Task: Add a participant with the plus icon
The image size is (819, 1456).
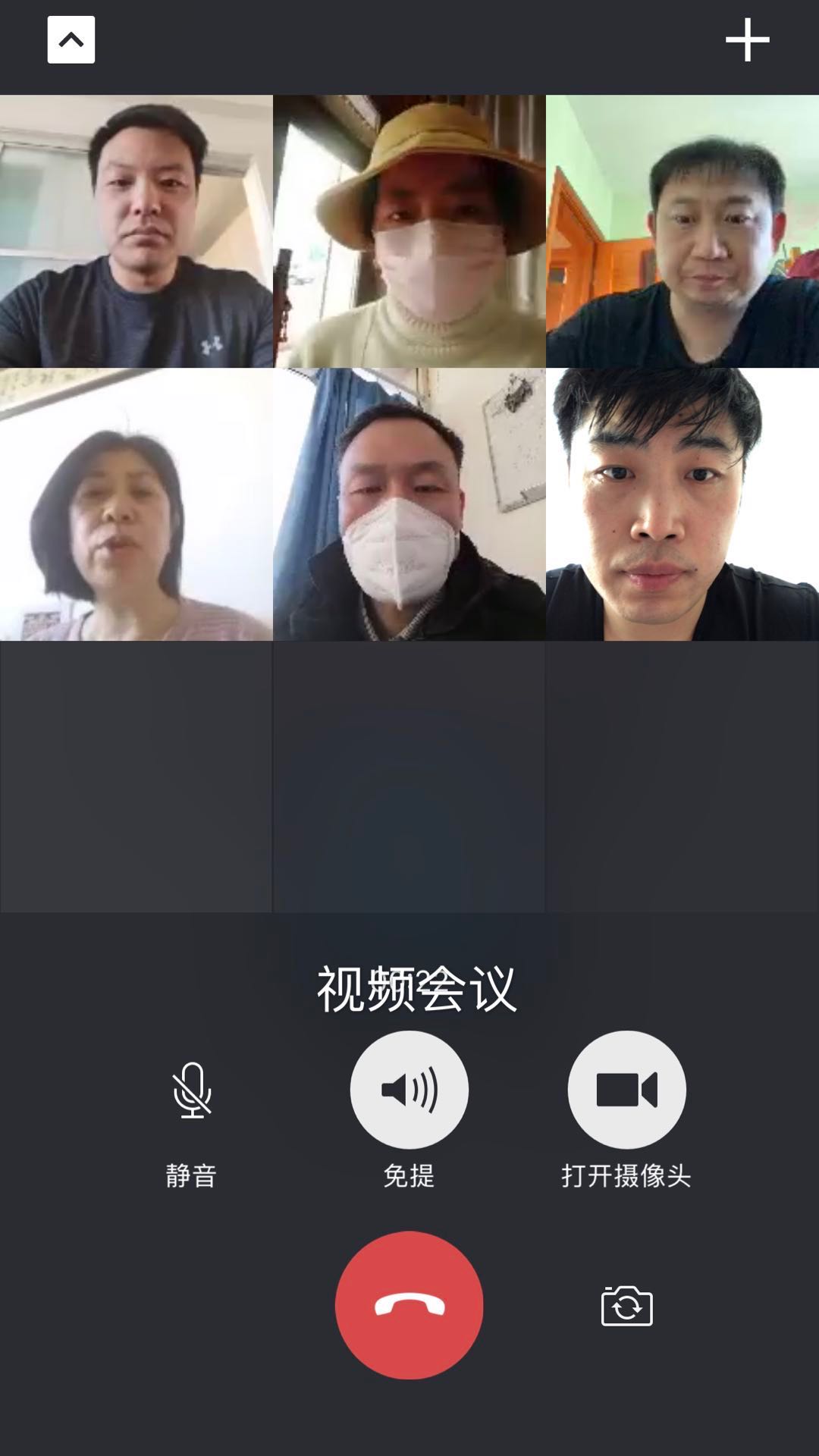Action: [747, 39]
